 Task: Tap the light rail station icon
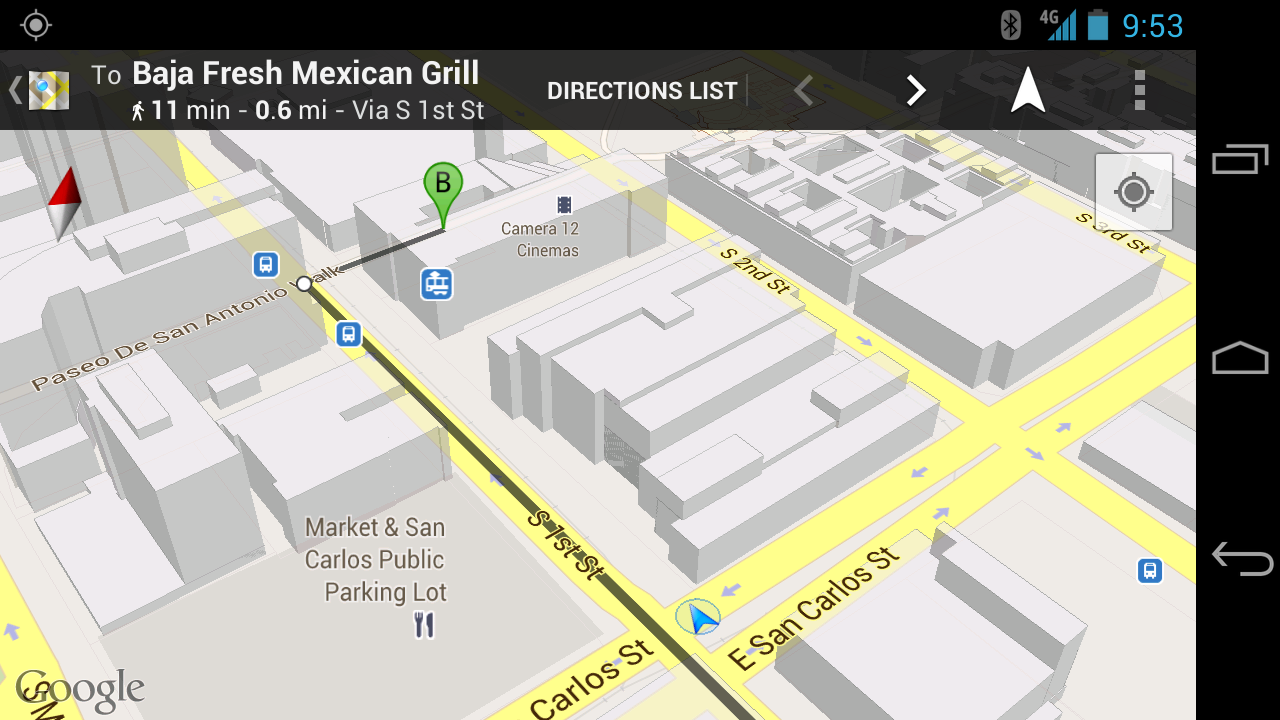tap(437, 284)
